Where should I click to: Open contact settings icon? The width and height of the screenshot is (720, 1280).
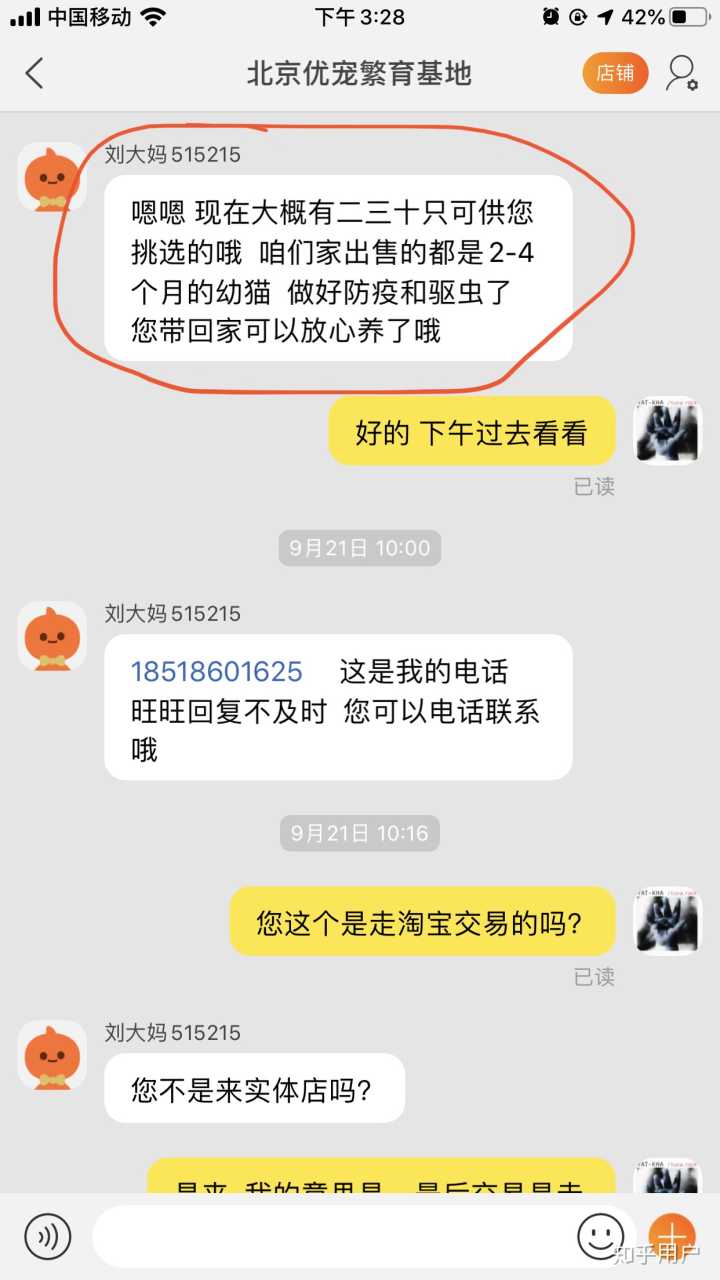pos(682,73)
